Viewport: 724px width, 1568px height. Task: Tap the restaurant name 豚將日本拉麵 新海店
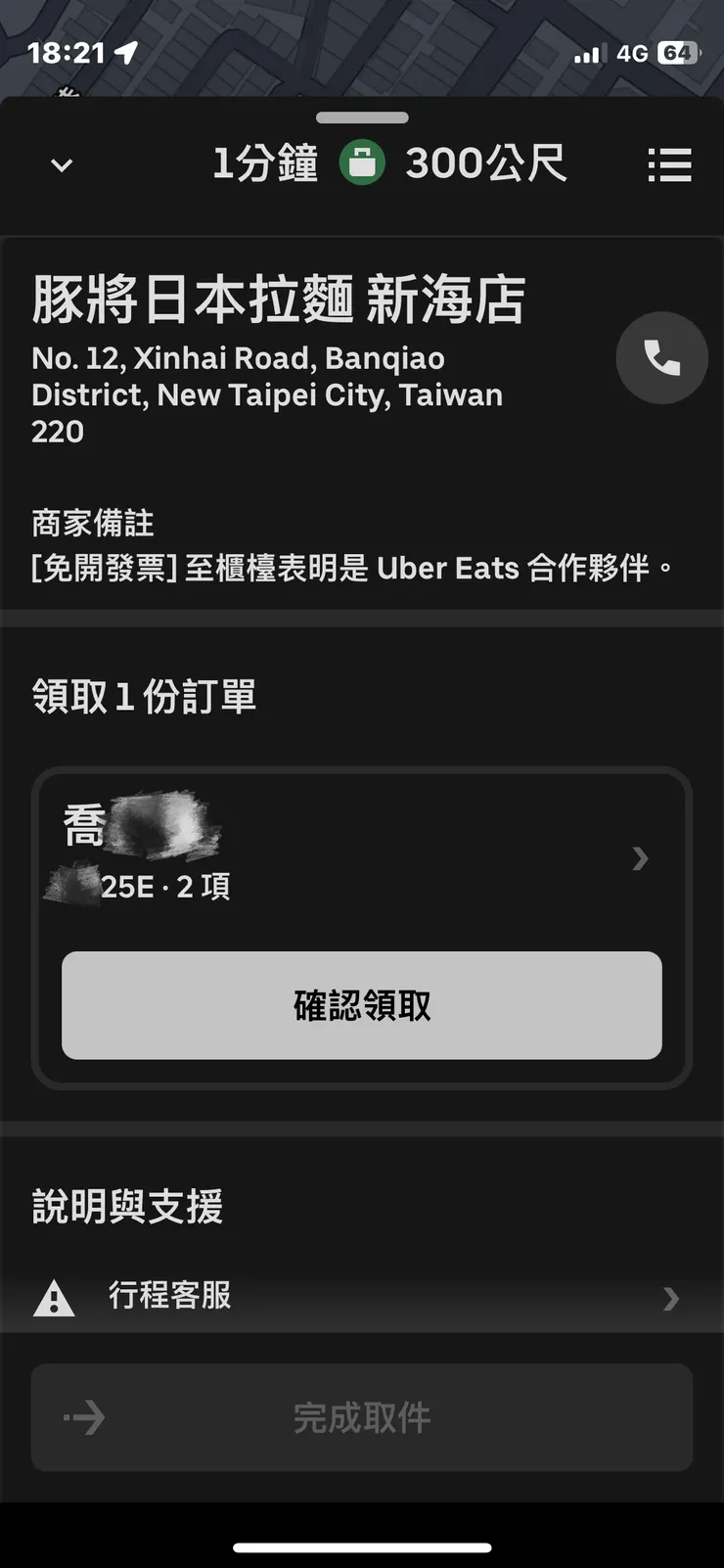[x=278, y=300]
